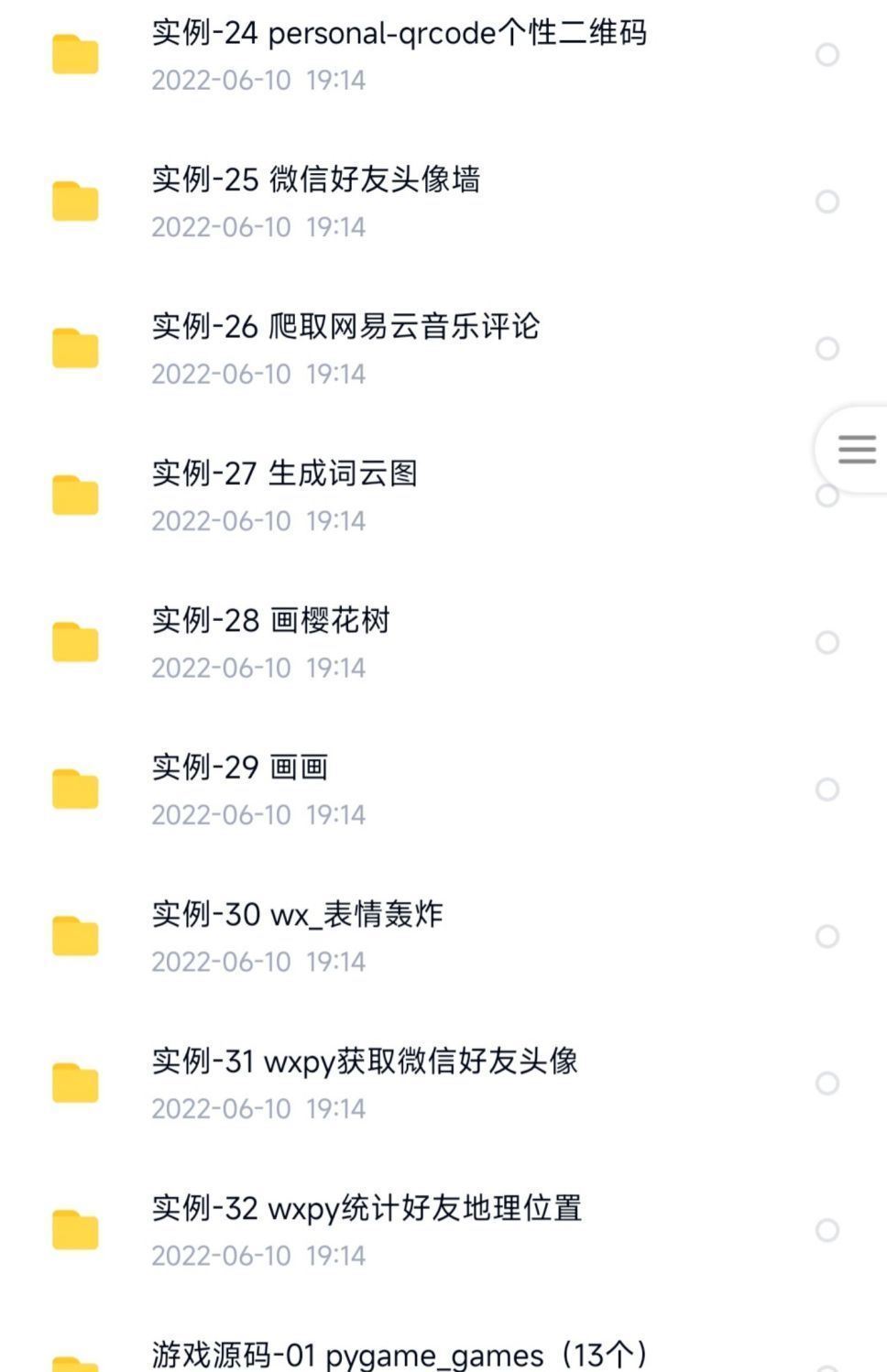Tap the floating menu handle with three lines
The height and width of the screenshot is (1372, 887).
tap(857, 449)
